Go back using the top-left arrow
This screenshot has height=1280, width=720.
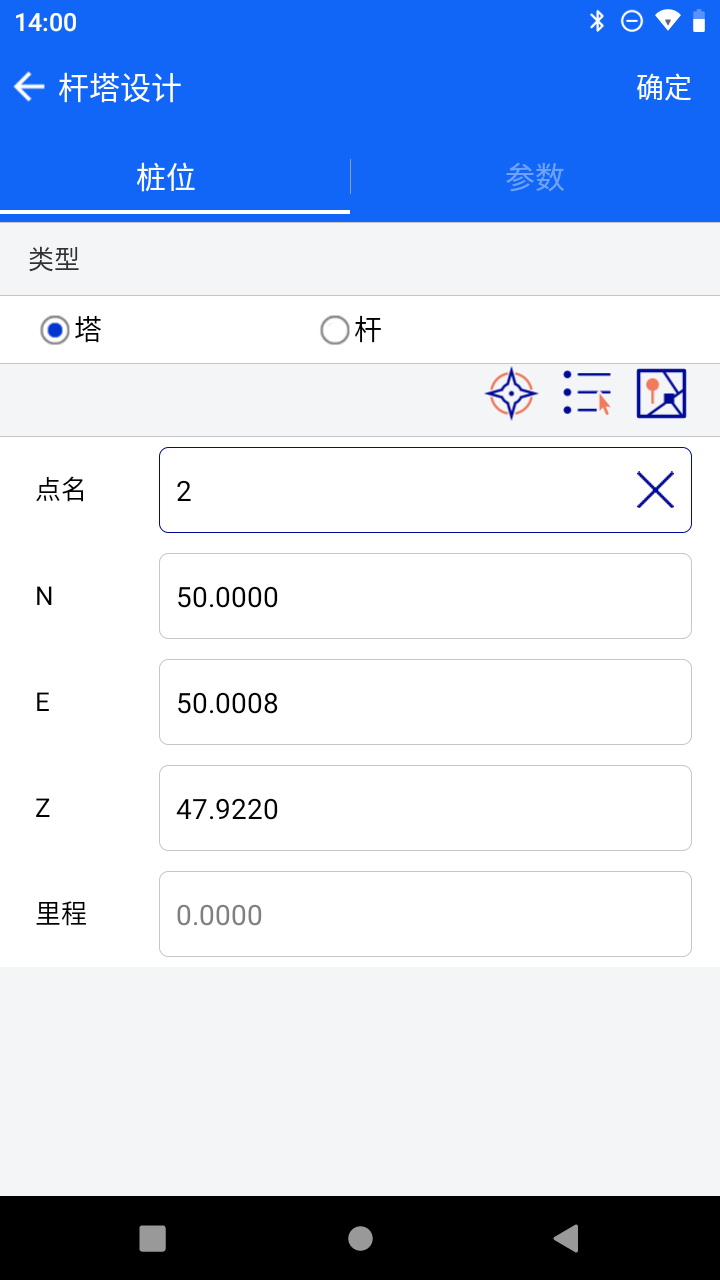[x=29, y=88]
